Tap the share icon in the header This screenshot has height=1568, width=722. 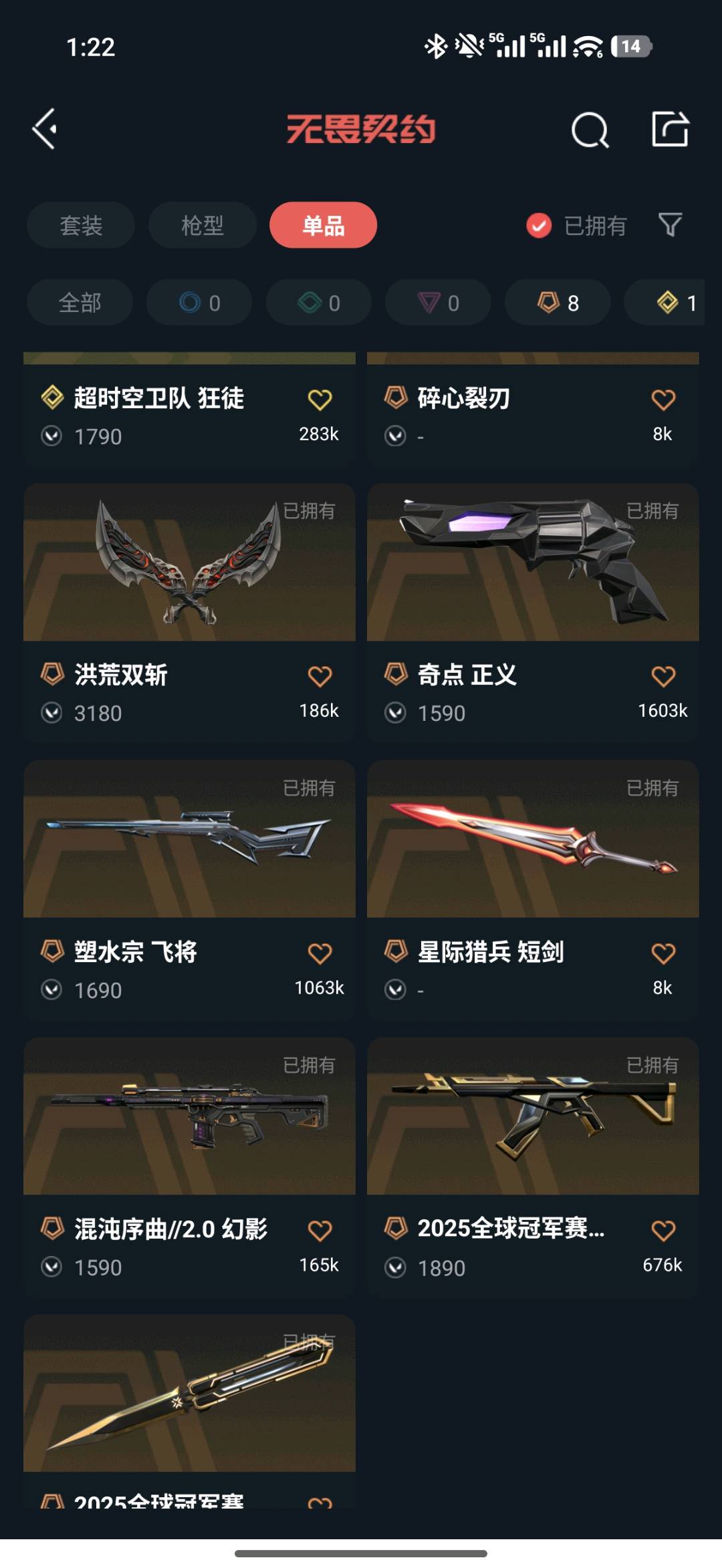point(670,129)
